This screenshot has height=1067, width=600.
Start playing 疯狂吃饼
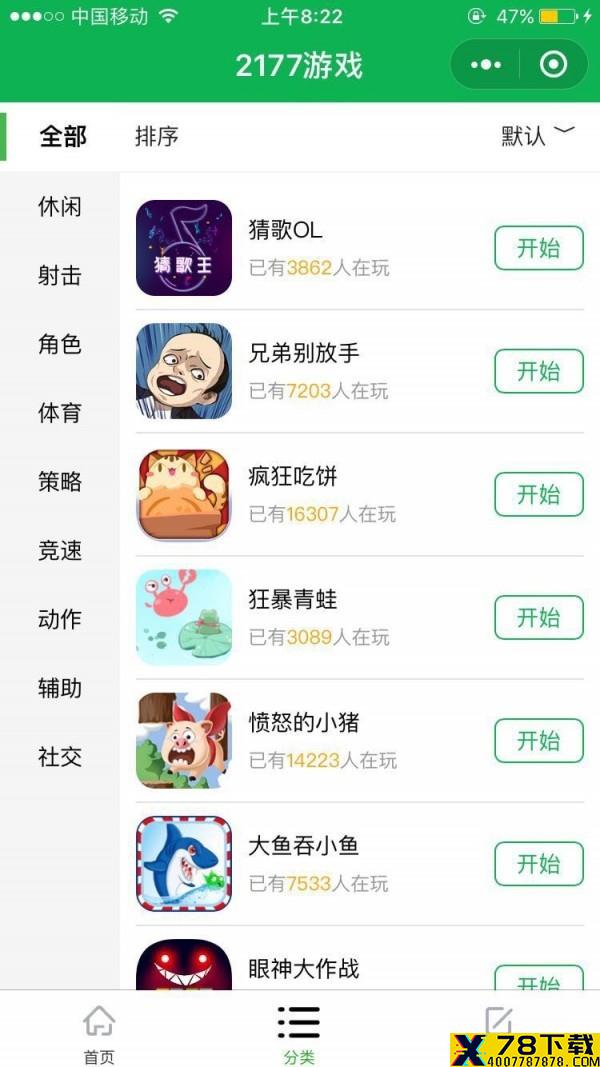539,494
